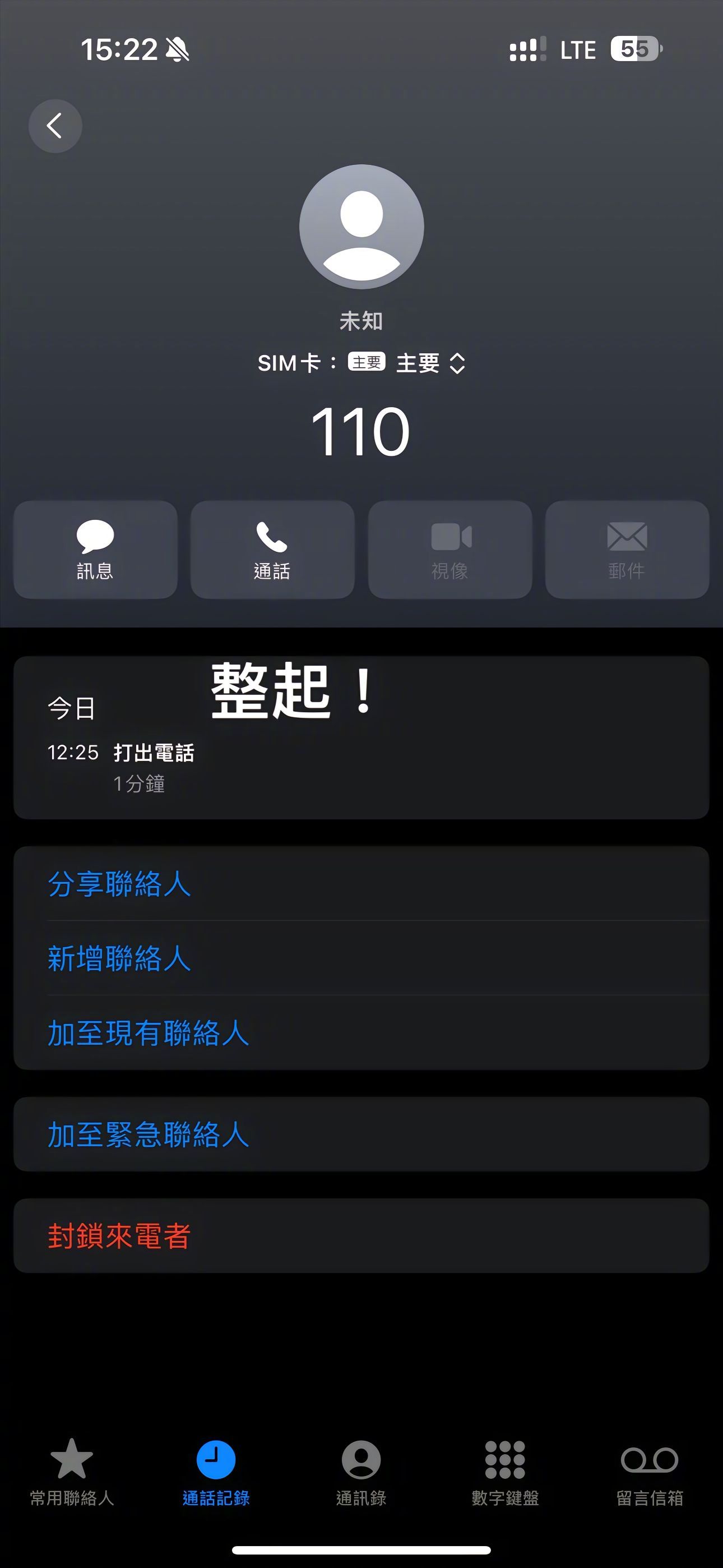Switch to 留言信箱 tab
Screen dimensions: 723x1568
650,1470
